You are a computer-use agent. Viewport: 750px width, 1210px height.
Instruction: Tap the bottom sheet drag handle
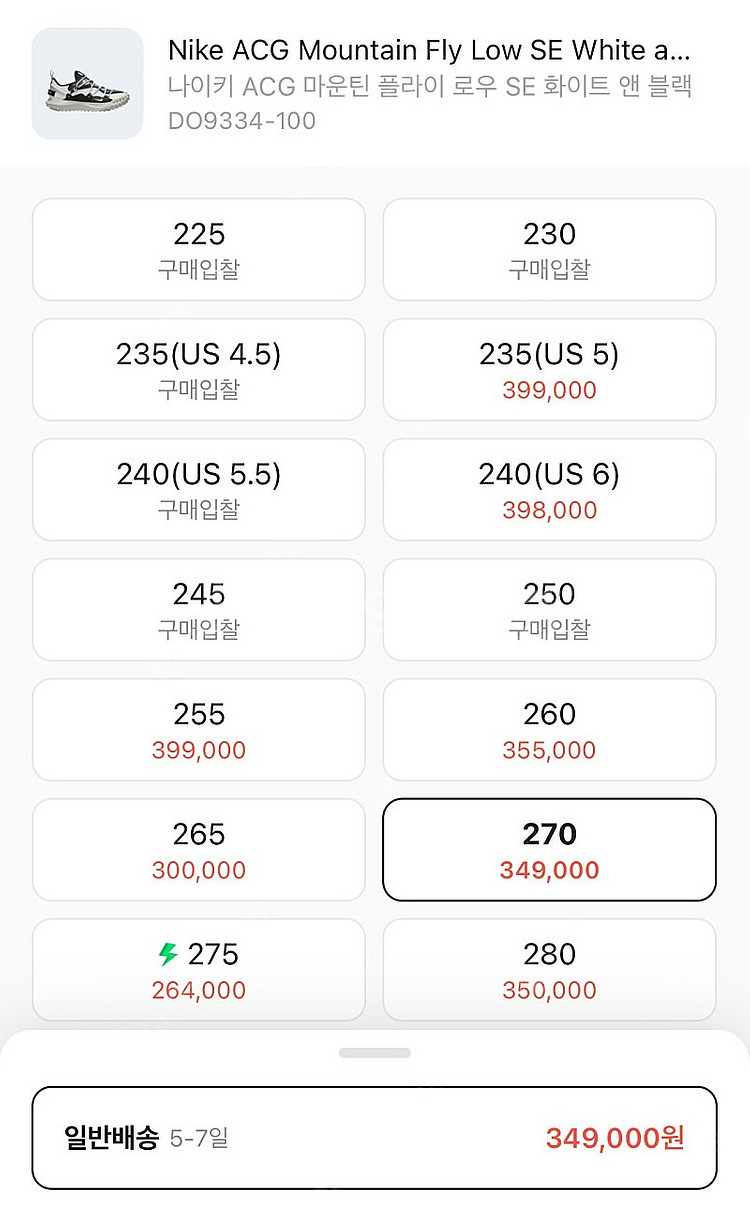(374, 1053)
